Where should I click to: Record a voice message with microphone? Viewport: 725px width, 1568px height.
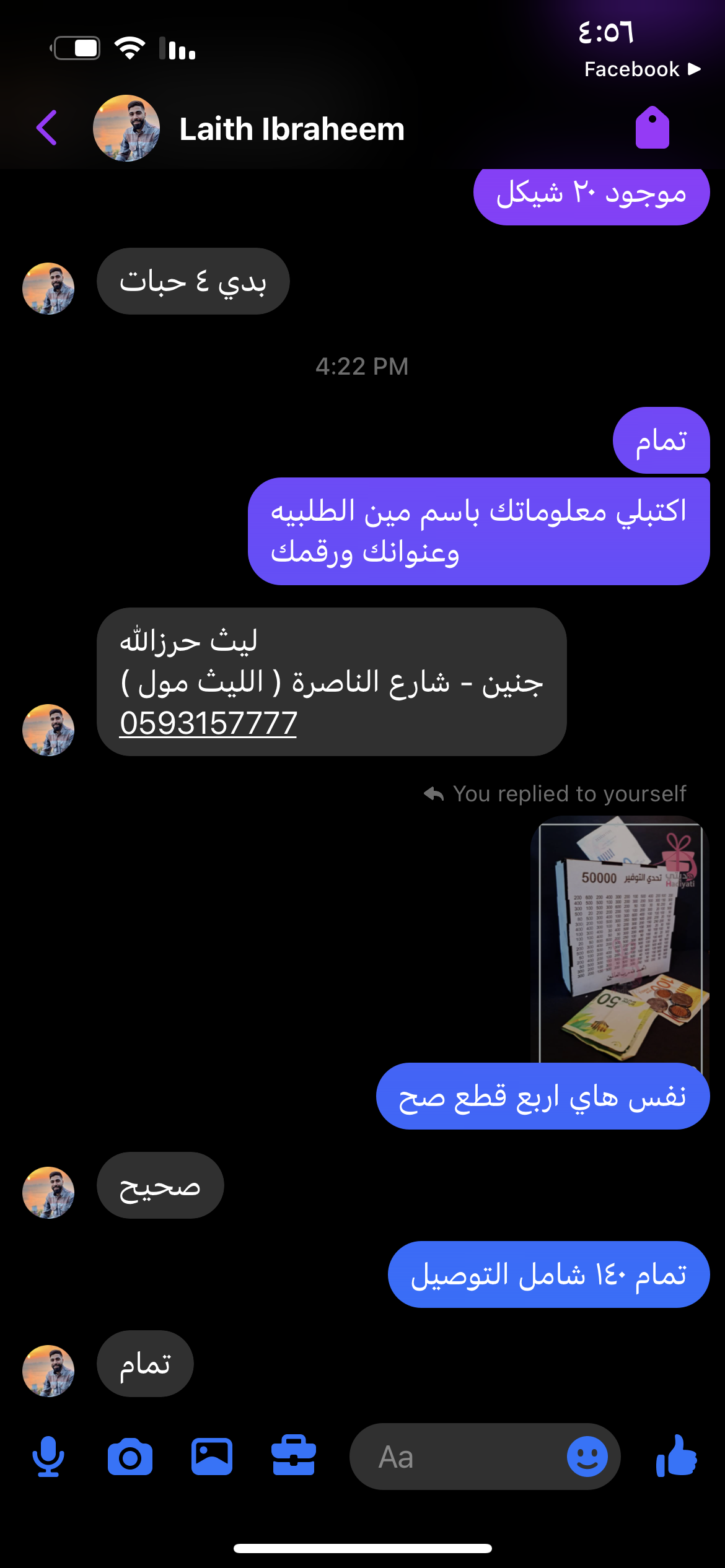coord(48,1457)
